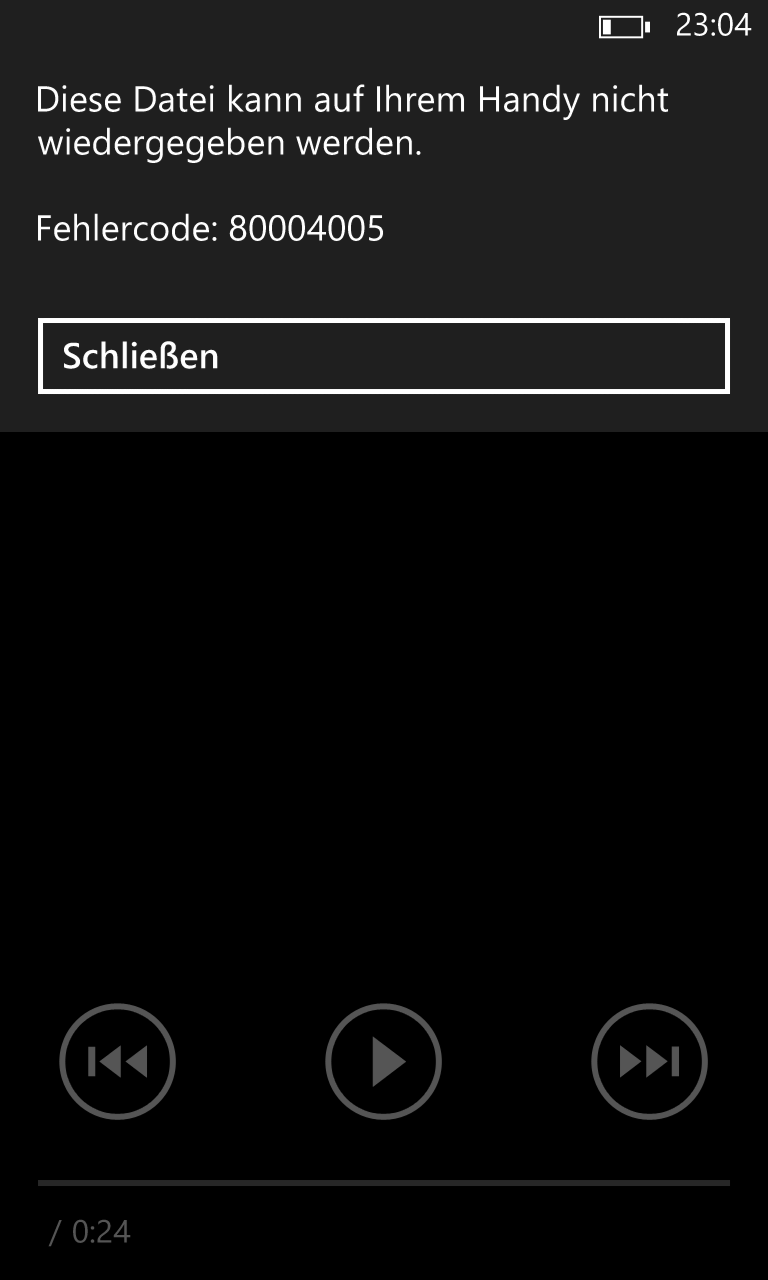The height and width of the screenshot is (1280, 768).
Task: Dismiss the error with Schließen
Action: [x=384, y=356]
